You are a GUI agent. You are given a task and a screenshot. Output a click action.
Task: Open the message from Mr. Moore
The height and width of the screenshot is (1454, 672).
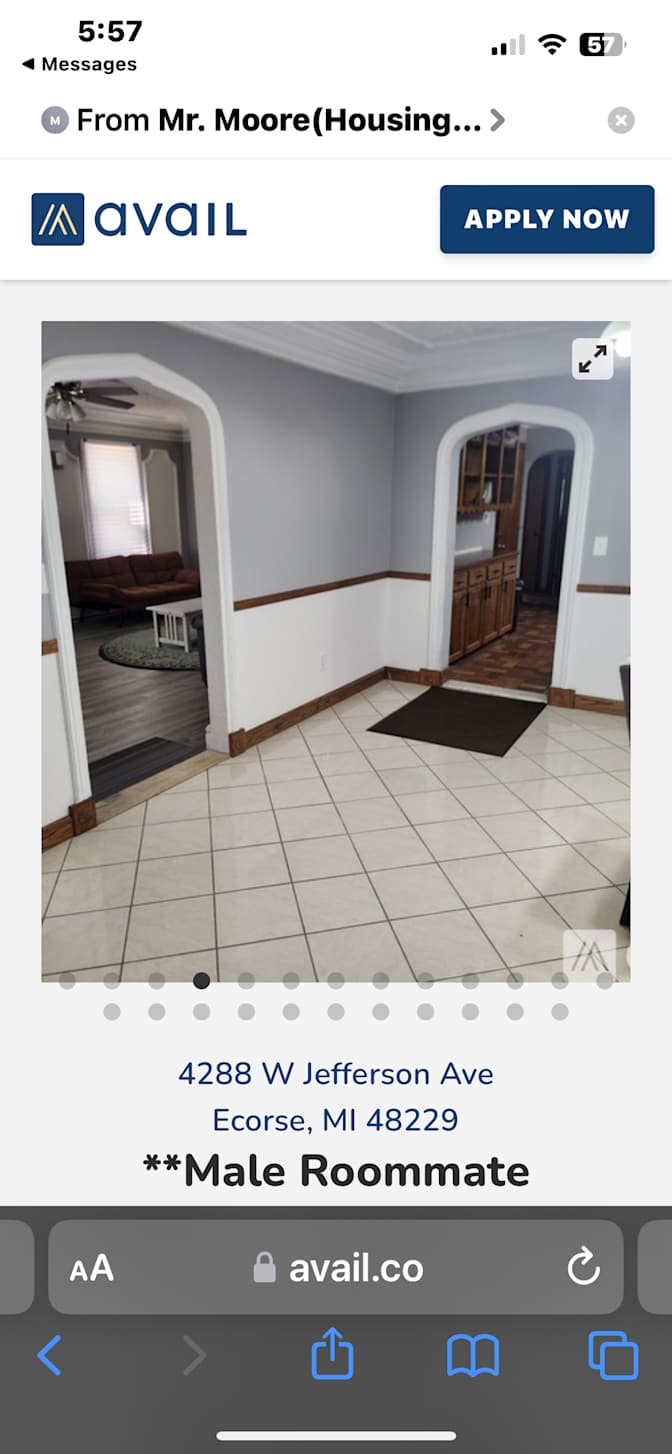(273, 121)
